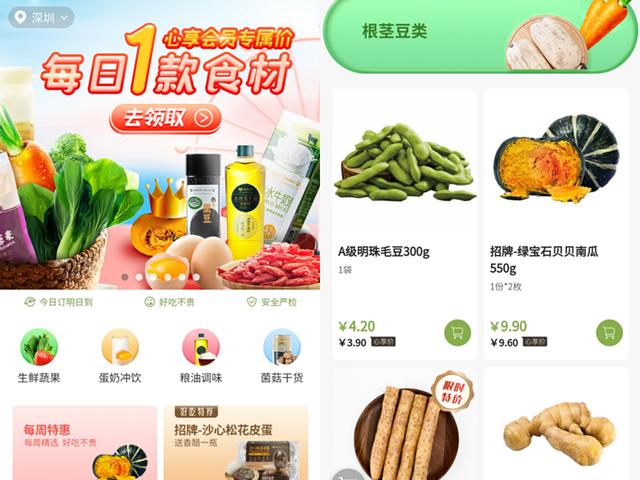
Task: Tap the 去领取 button on banner
Action: (166, 118)
